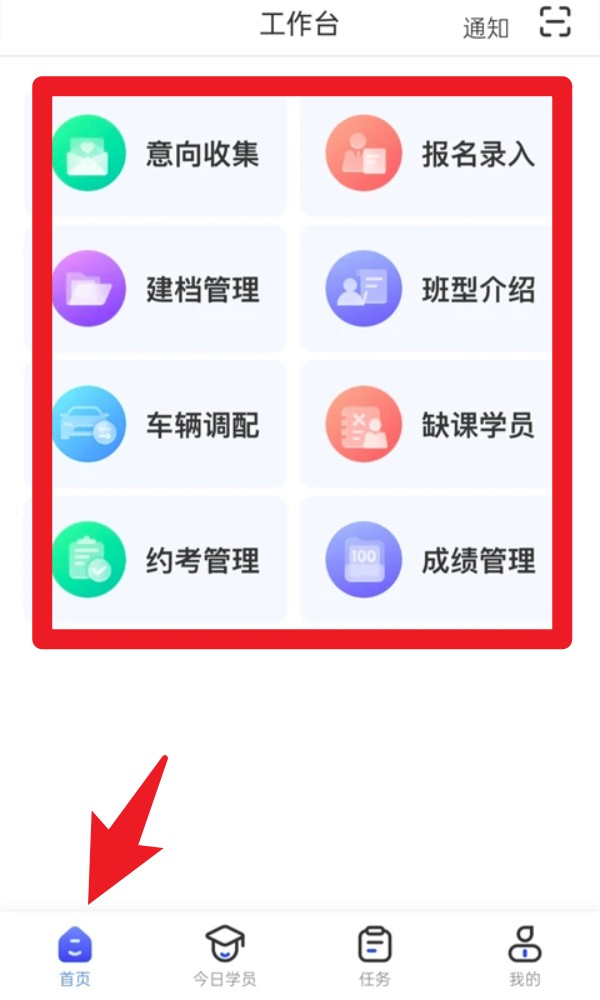This screenshot has width=600, height=1000.
Task: Open the 通知 notifications
Action: (x=486, y=27)
